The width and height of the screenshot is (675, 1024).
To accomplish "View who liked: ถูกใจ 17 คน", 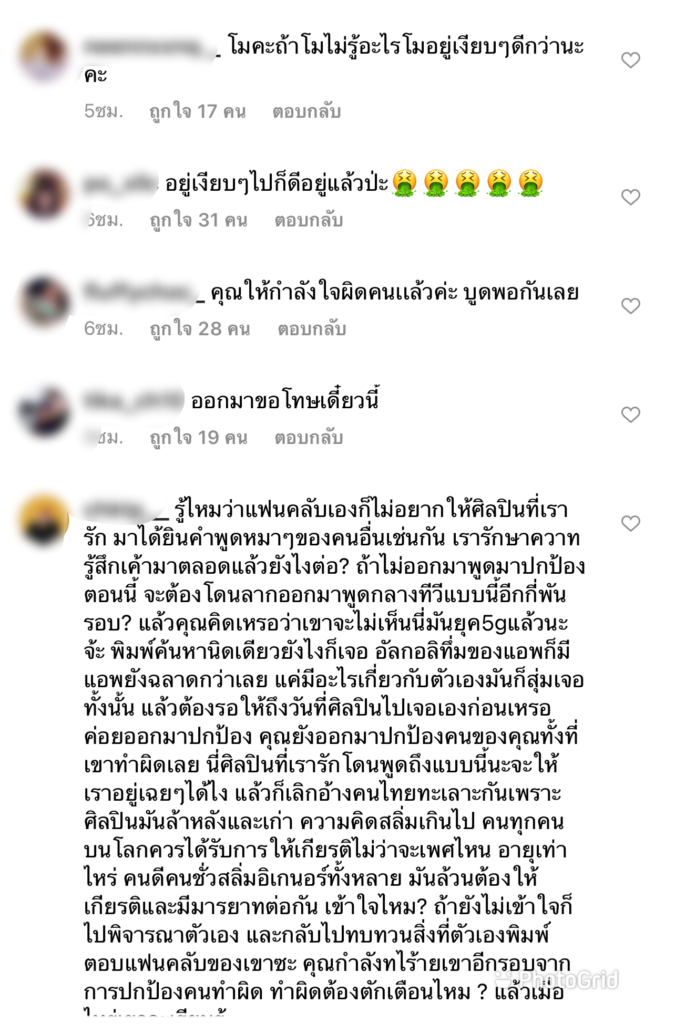I will pos(197,112).
